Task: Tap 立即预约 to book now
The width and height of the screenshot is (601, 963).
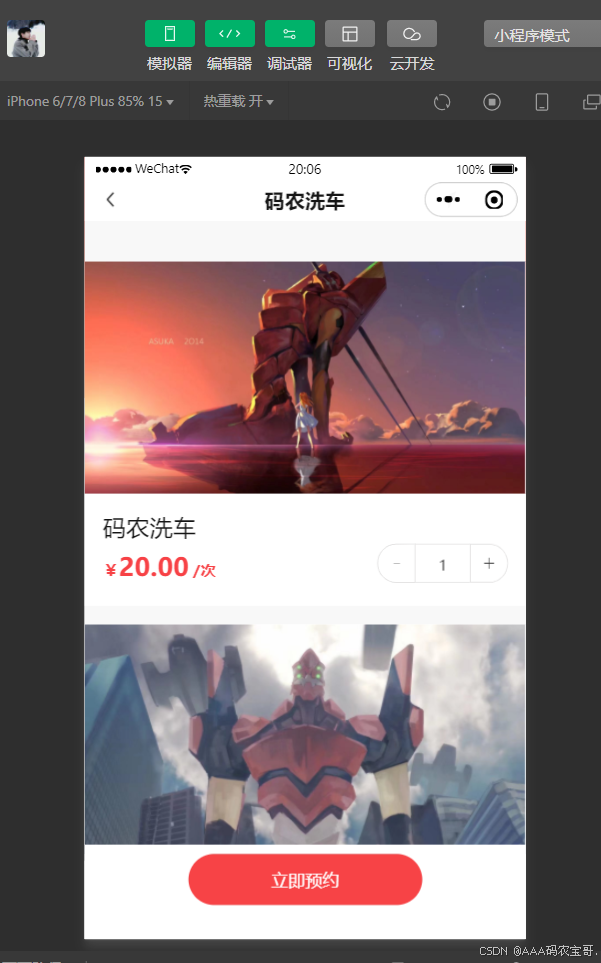Action: point(305,880)
